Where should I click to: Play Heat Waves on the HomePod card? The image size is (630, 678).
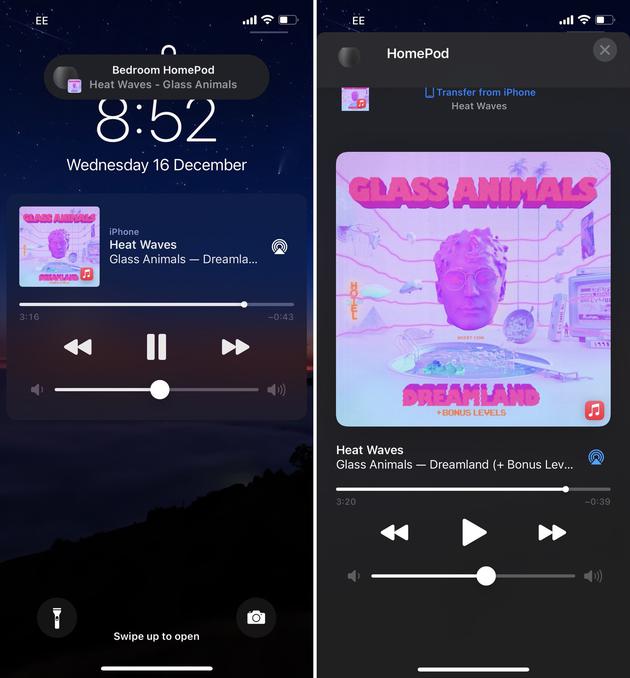tap(473, 532)
